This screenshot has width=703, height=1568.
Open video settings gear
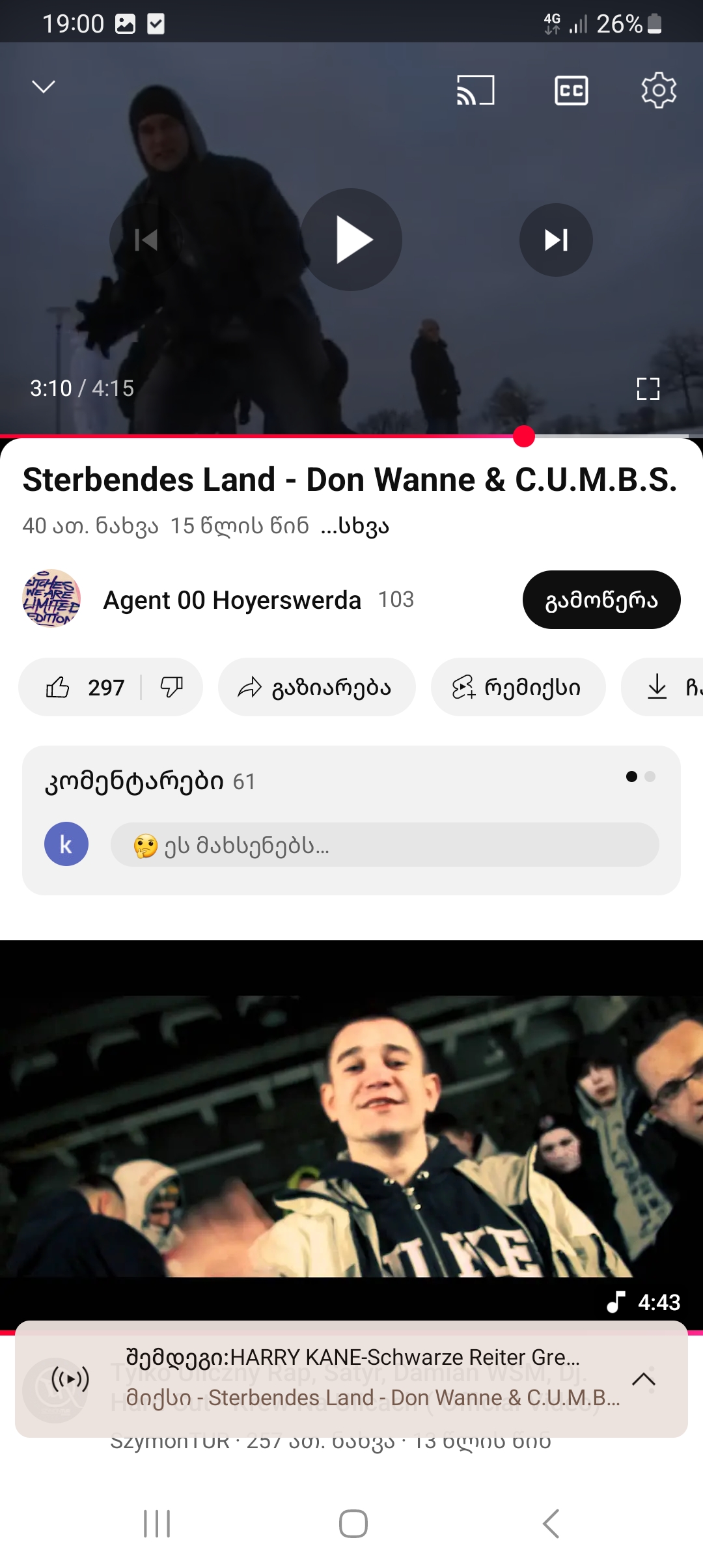(x=659, y=90)
